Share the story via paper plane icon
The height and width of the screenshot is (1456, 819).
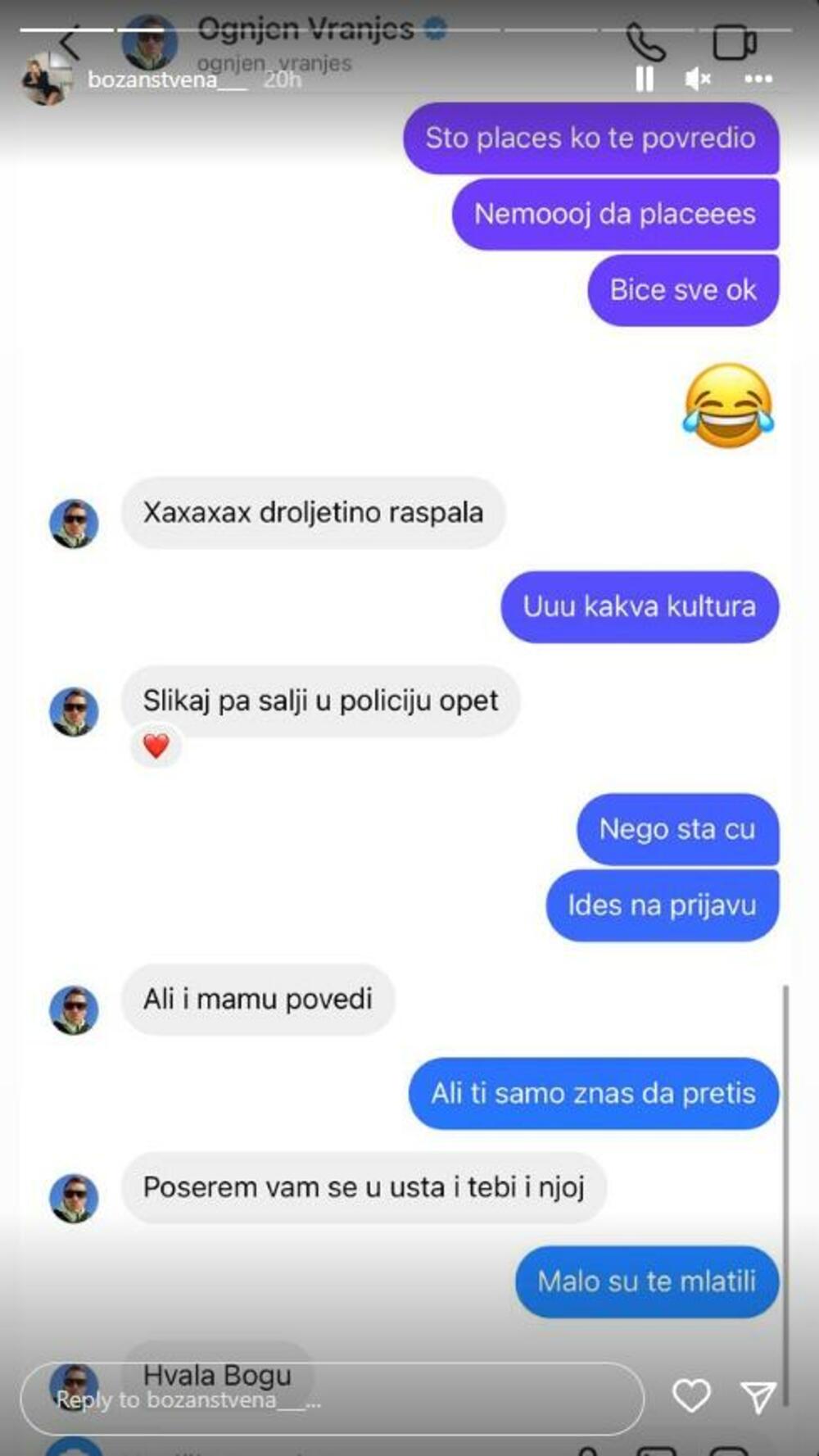pos(758,1396)
